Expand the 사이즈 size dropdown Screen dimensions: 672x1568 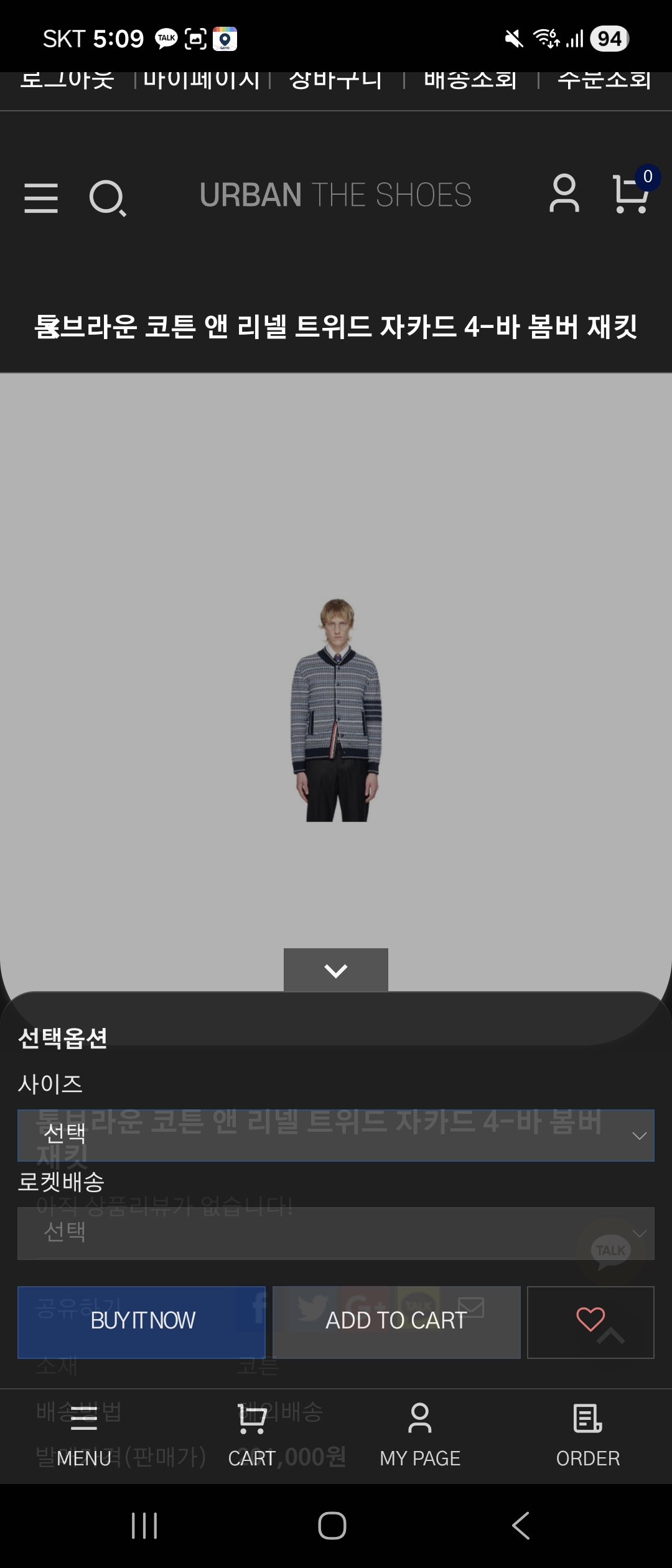336,1136
